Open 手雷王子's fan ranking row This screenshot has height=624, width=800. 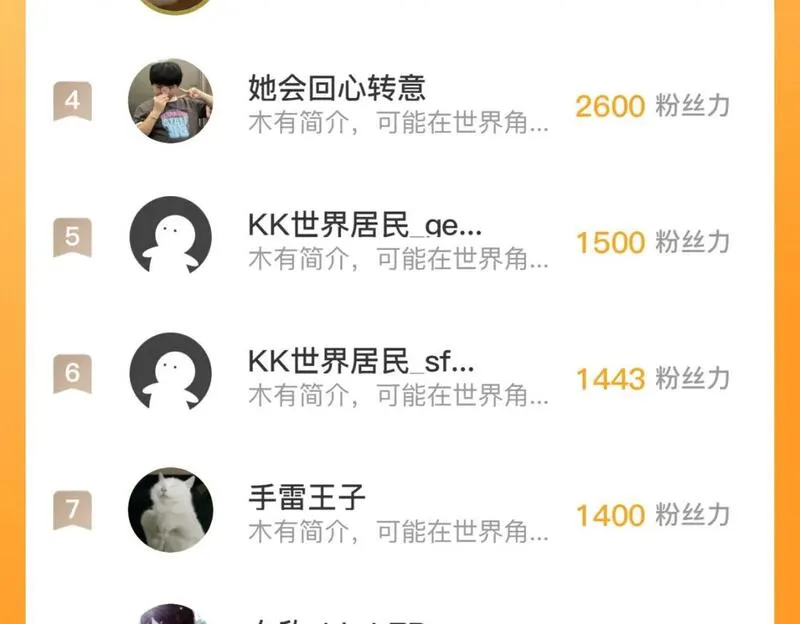tap(400, 511)
